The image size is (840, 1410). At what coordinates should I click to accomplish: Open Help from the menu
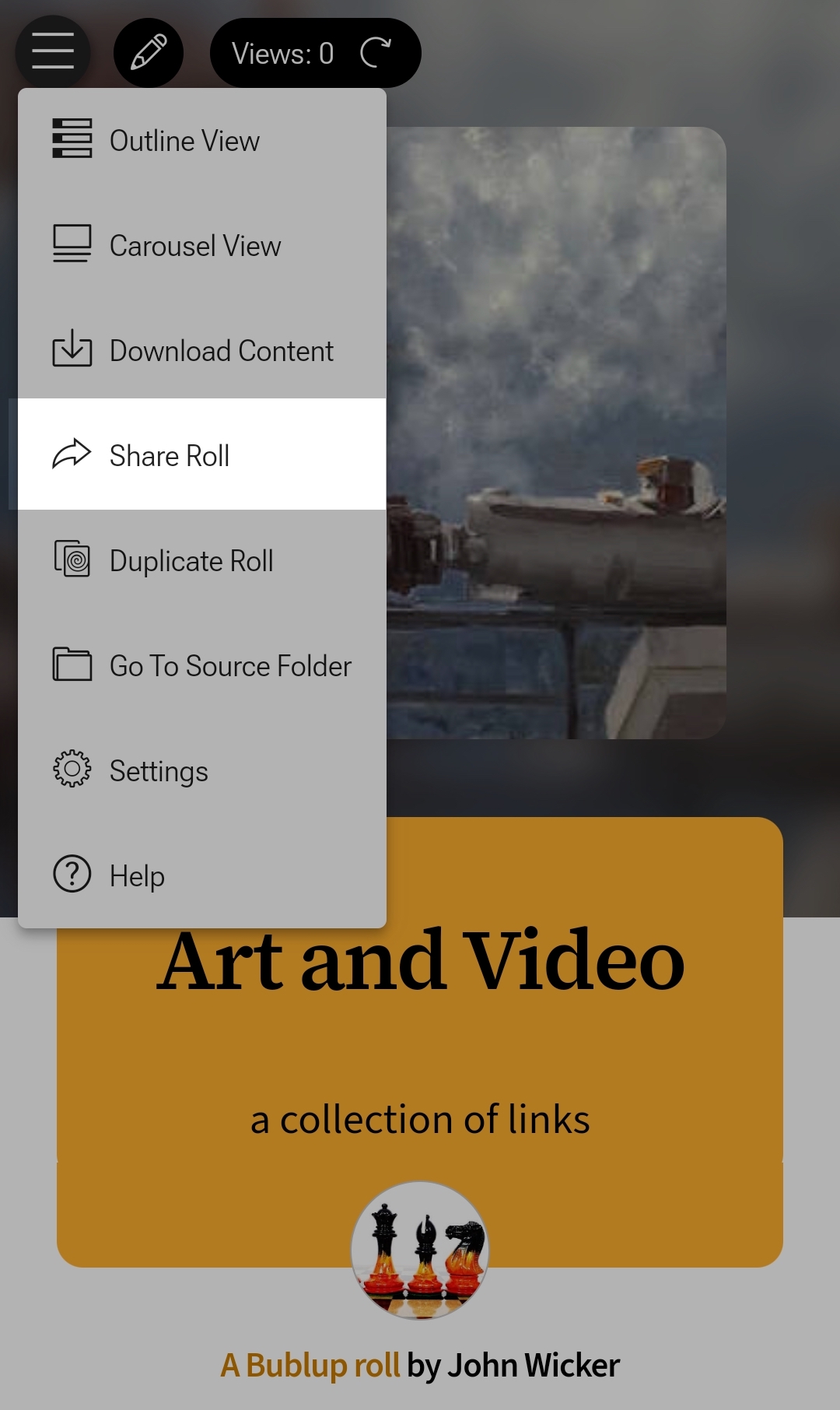click(x=137, y=876)
